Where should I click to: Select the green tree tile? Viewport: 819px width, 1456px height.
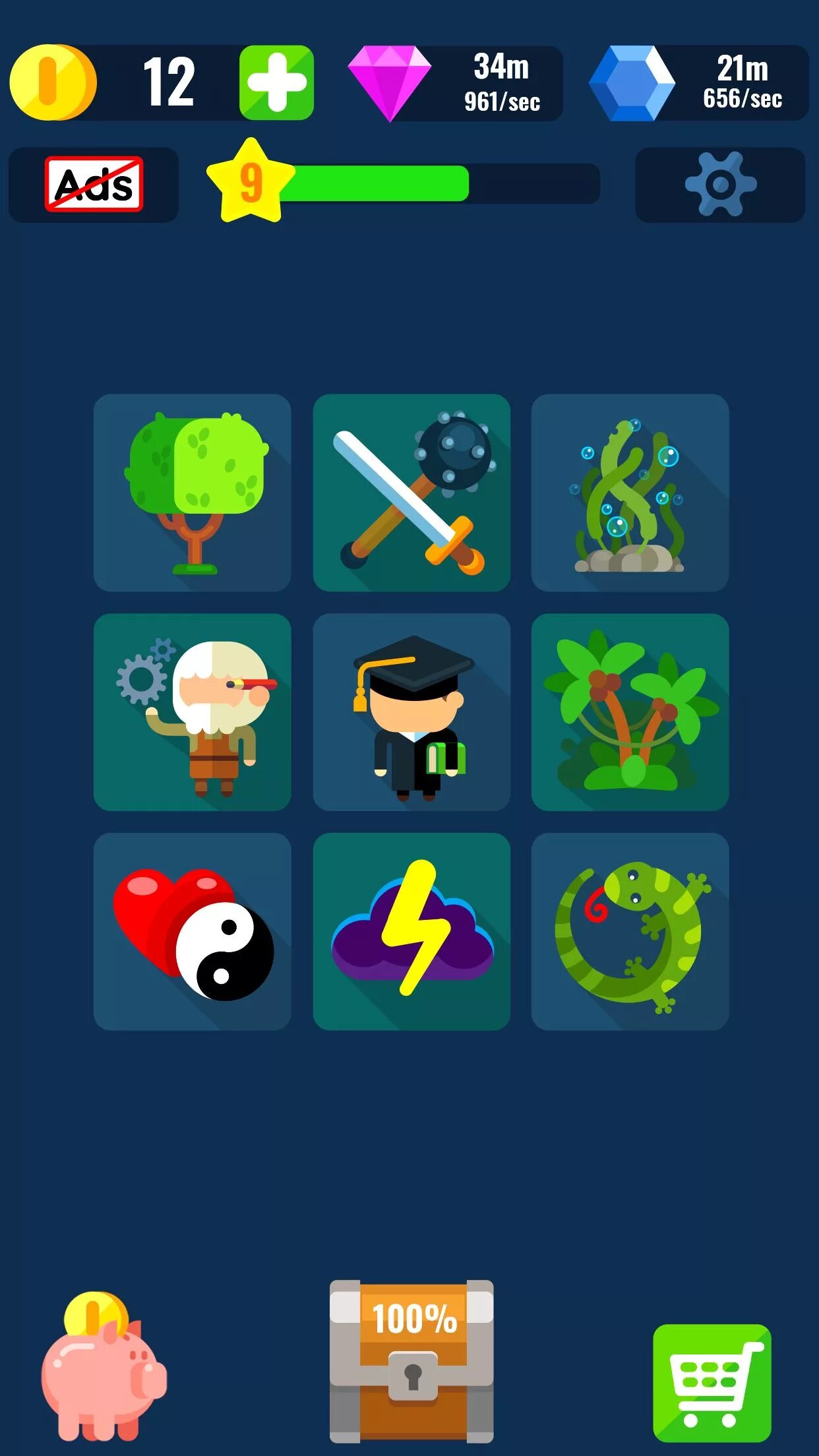coord(193,493)
